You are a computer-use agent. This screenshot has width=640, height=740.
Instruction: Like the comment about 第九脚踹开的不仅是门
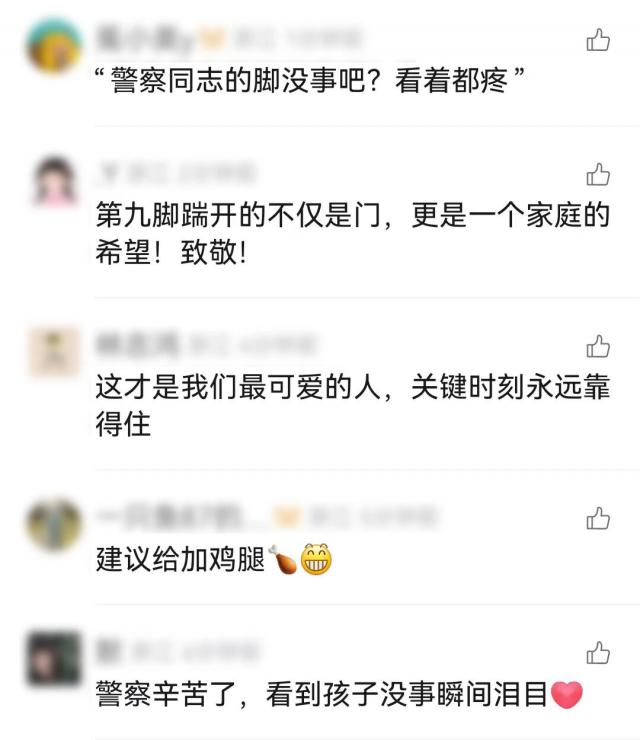(598, 175)
